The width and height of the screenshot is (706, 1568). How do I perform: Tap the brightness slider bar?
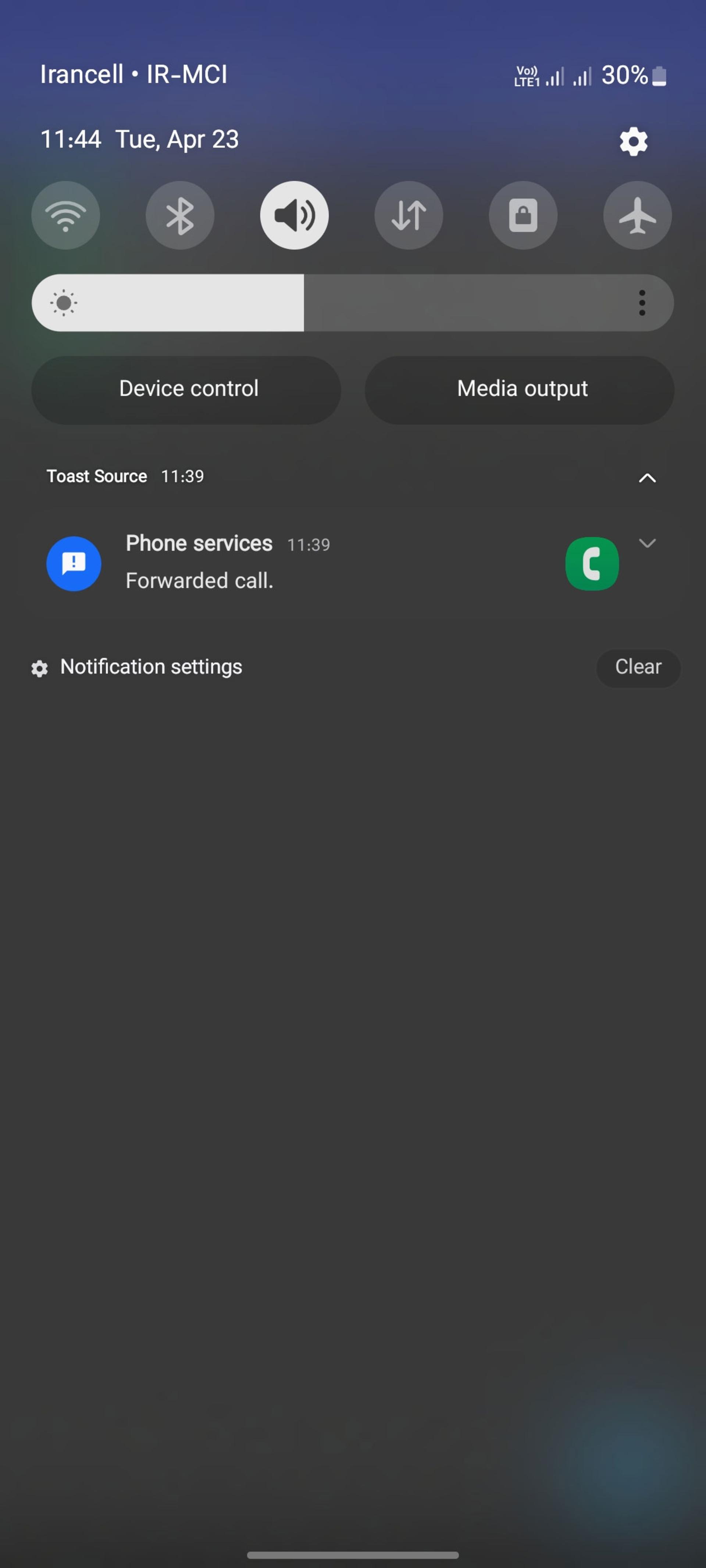pos(353,302)
